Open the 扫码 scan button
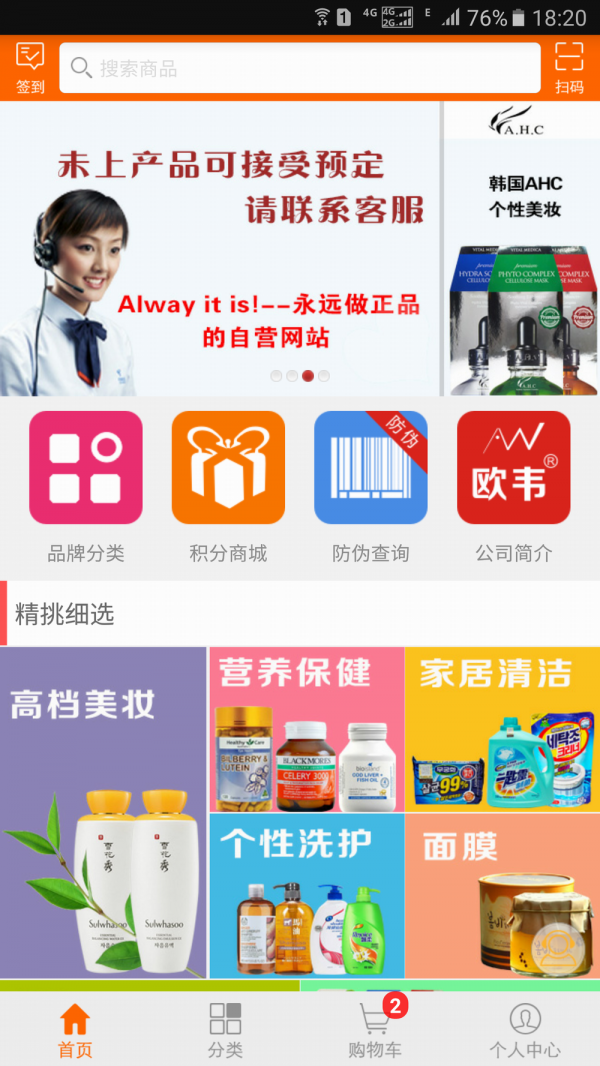The image size is (600, 1066). (569, 67)
